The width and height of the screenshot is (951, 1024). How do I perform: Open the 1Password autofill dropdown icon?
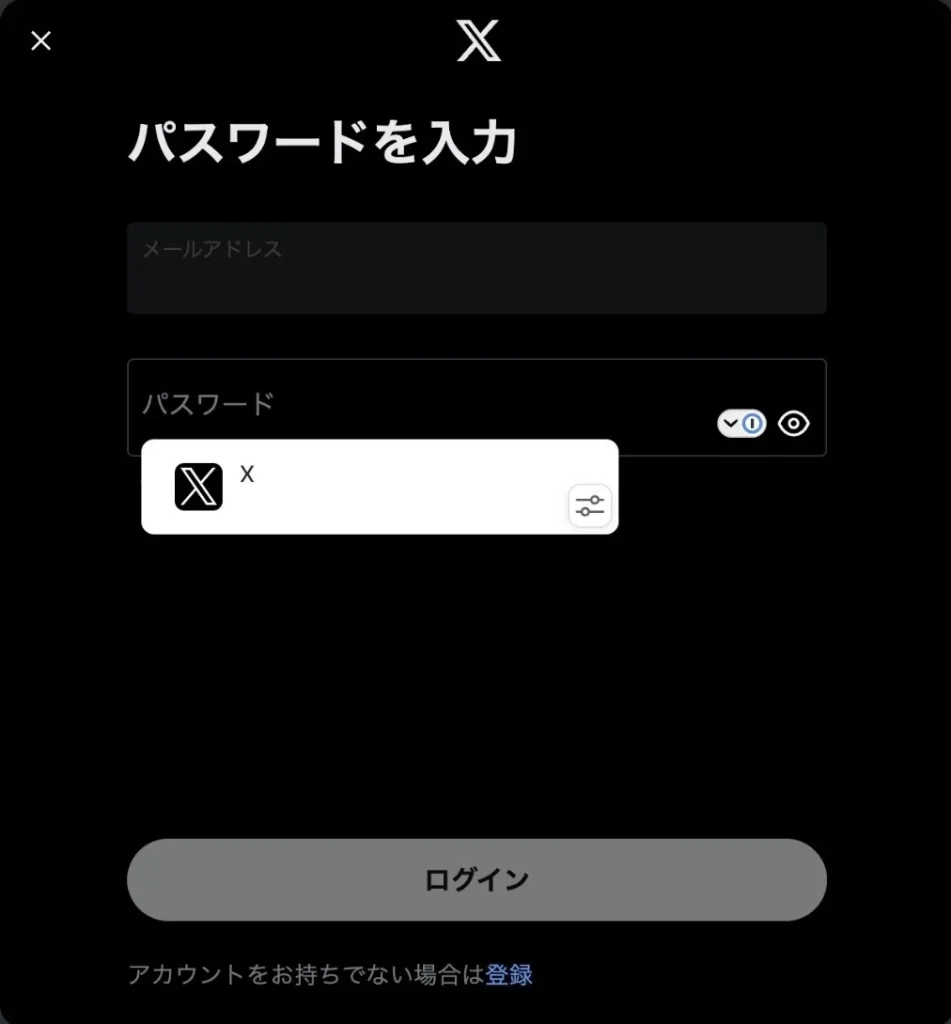pos(741,424)
